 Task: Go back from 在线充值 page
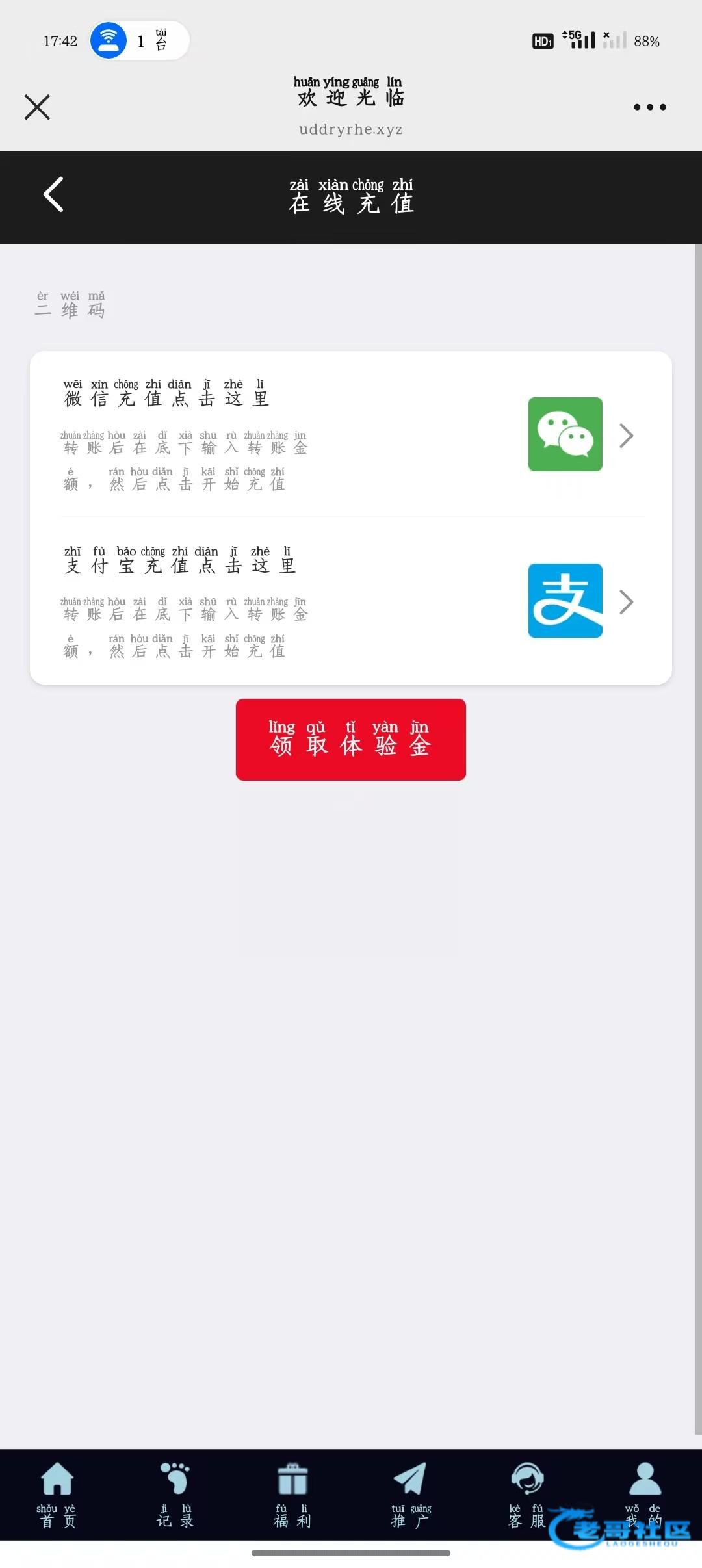(53, 194)
